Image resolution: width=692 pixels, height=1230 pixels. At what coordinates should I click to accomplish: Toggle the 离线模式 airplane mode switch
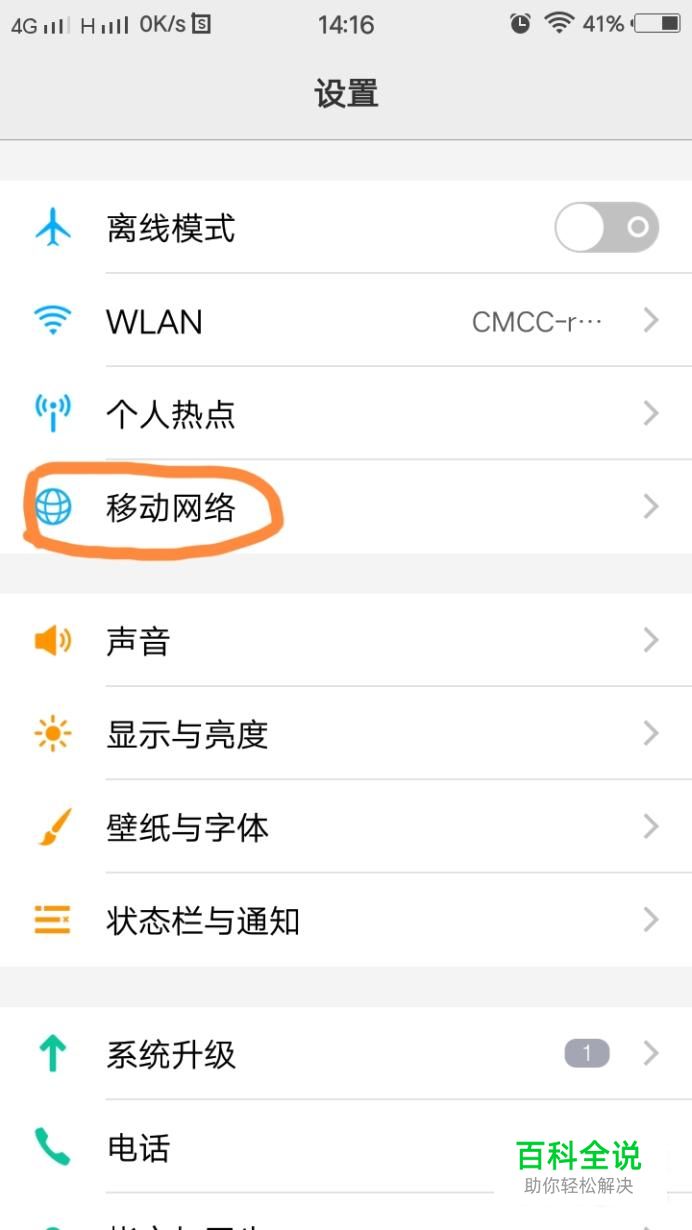[606, 228]
